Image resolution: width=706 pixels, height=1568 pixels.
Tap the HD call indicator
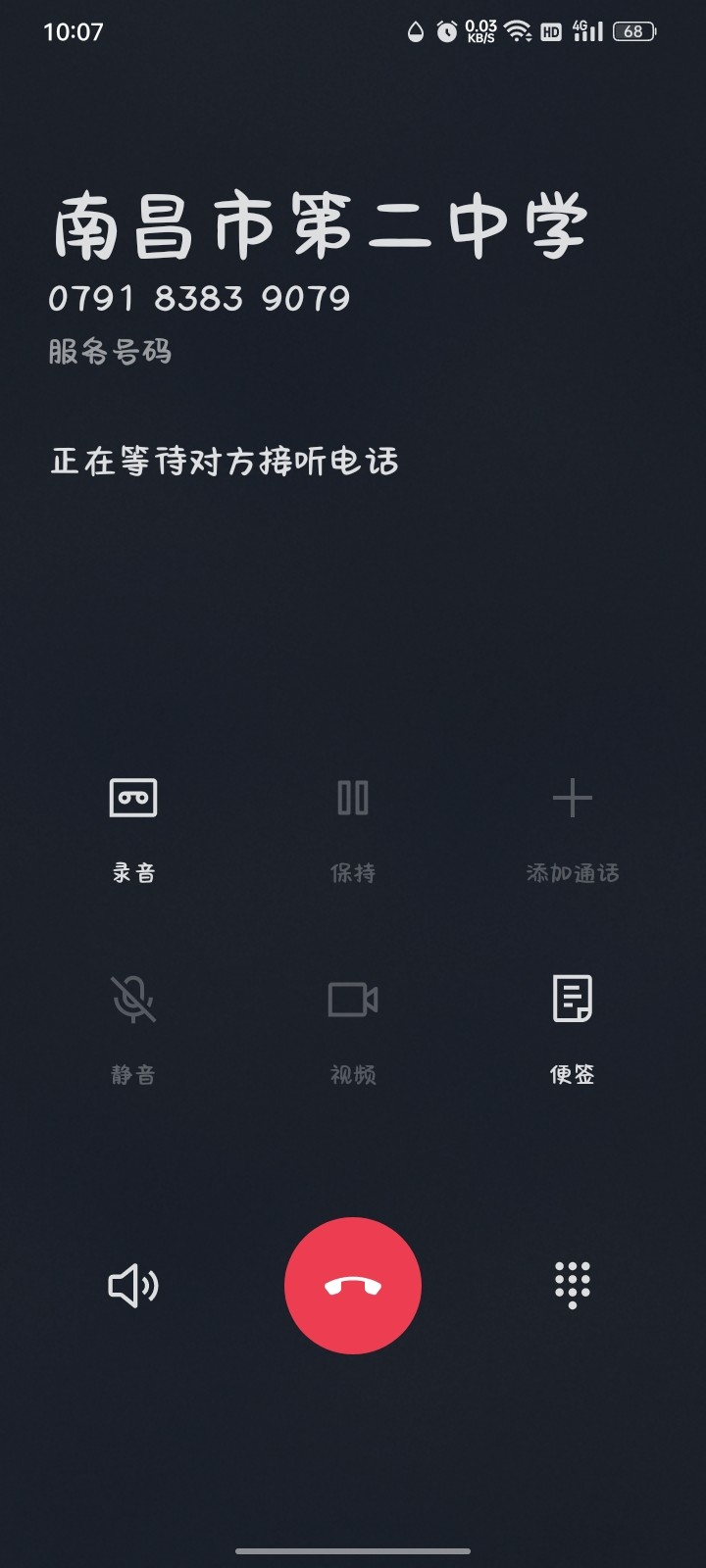(549, 31)
